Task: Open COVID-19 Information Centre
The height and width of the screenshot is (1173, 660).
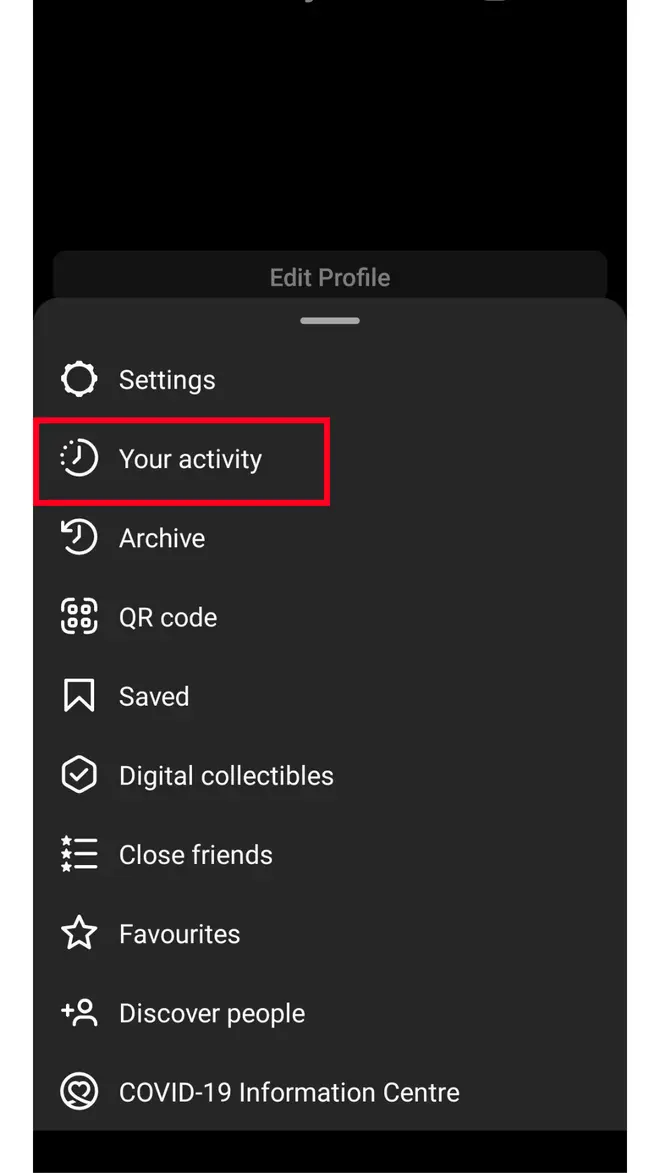Action: pyautogui.click(x=329, y=1092)
